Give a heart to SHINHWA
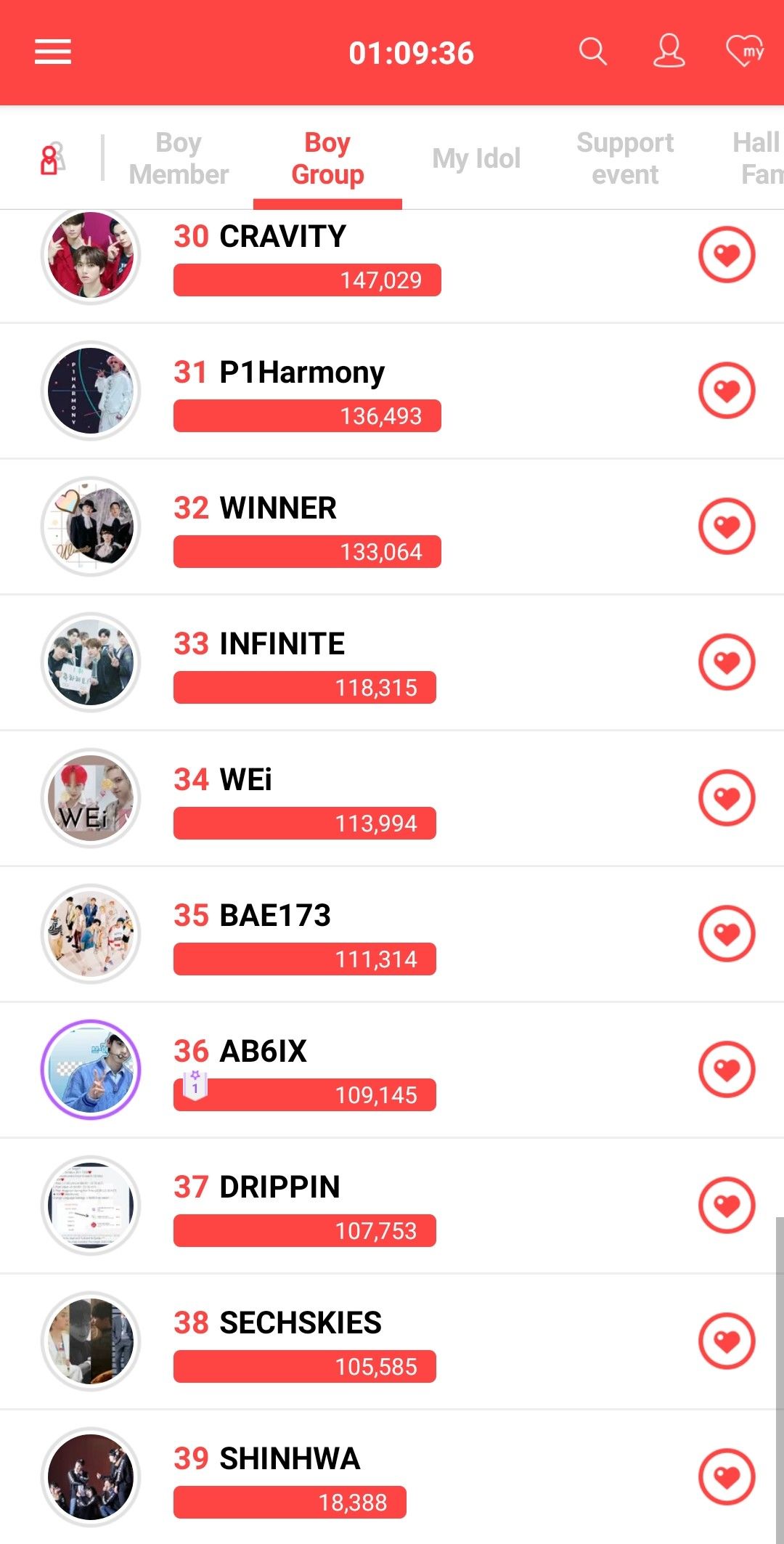The height and width of the screenshot is (1544, 784). (727, 1477)
